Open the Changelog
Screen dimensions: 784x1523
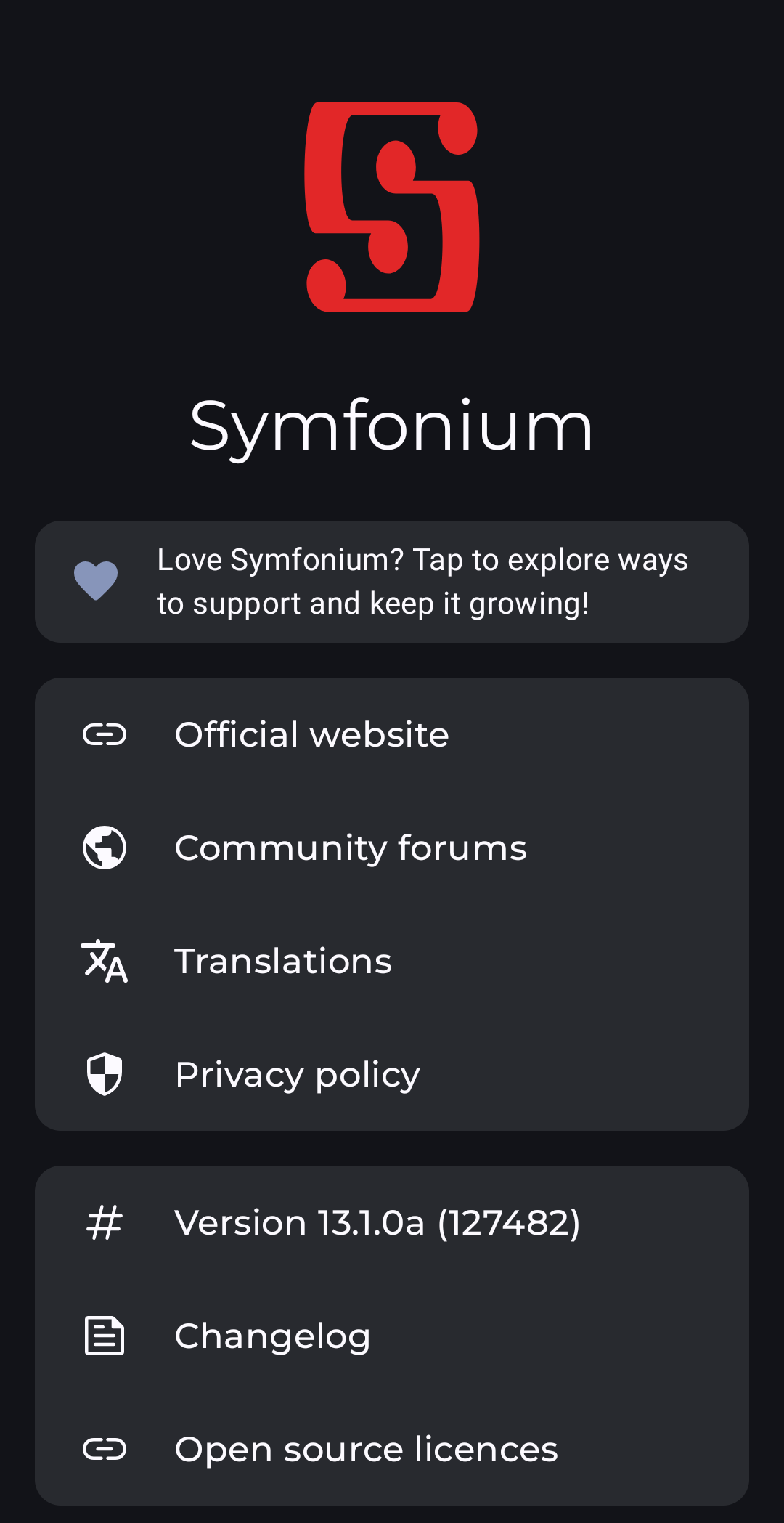point(392,1336)
